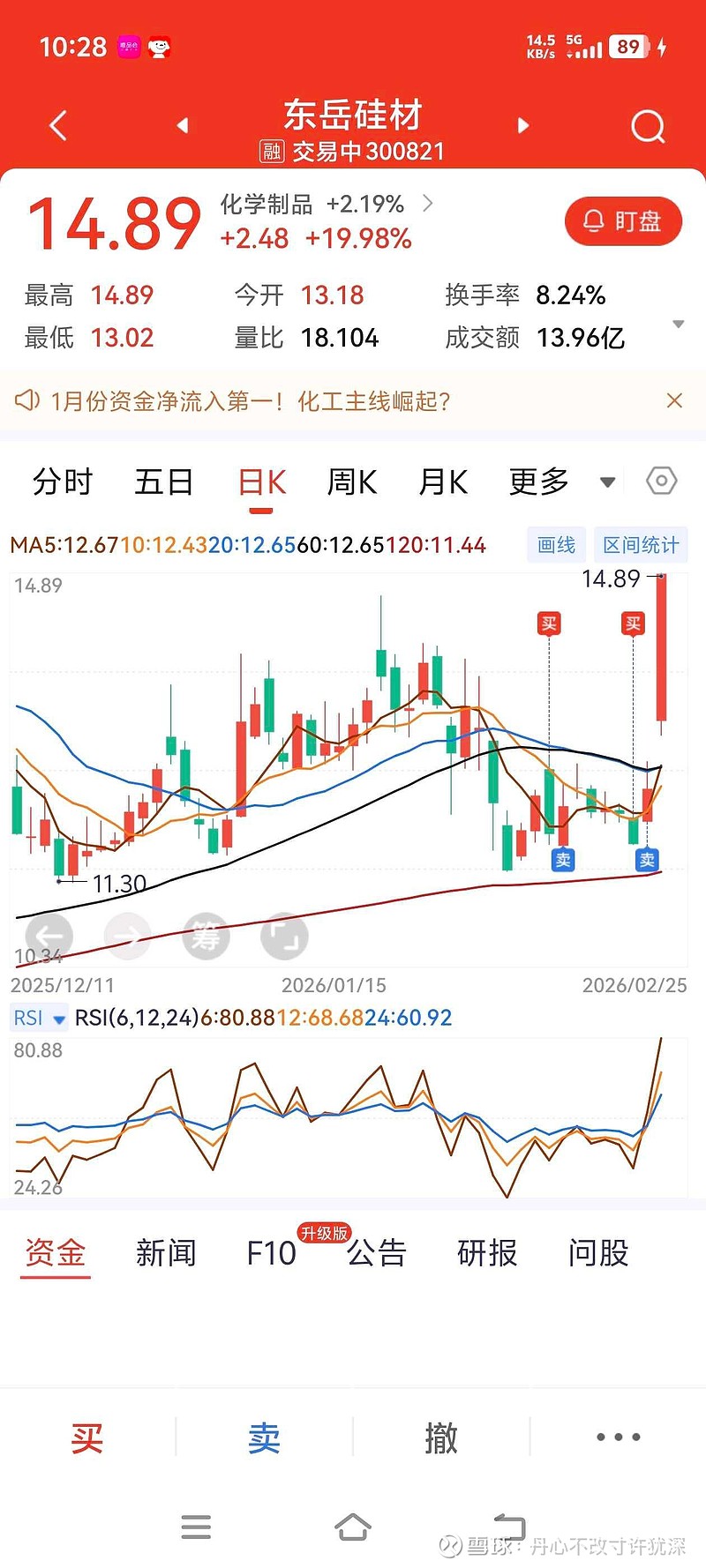Tap the red 买 buy button
This screenshot has width=706, height=1568.
click(x=87, y=1438)
